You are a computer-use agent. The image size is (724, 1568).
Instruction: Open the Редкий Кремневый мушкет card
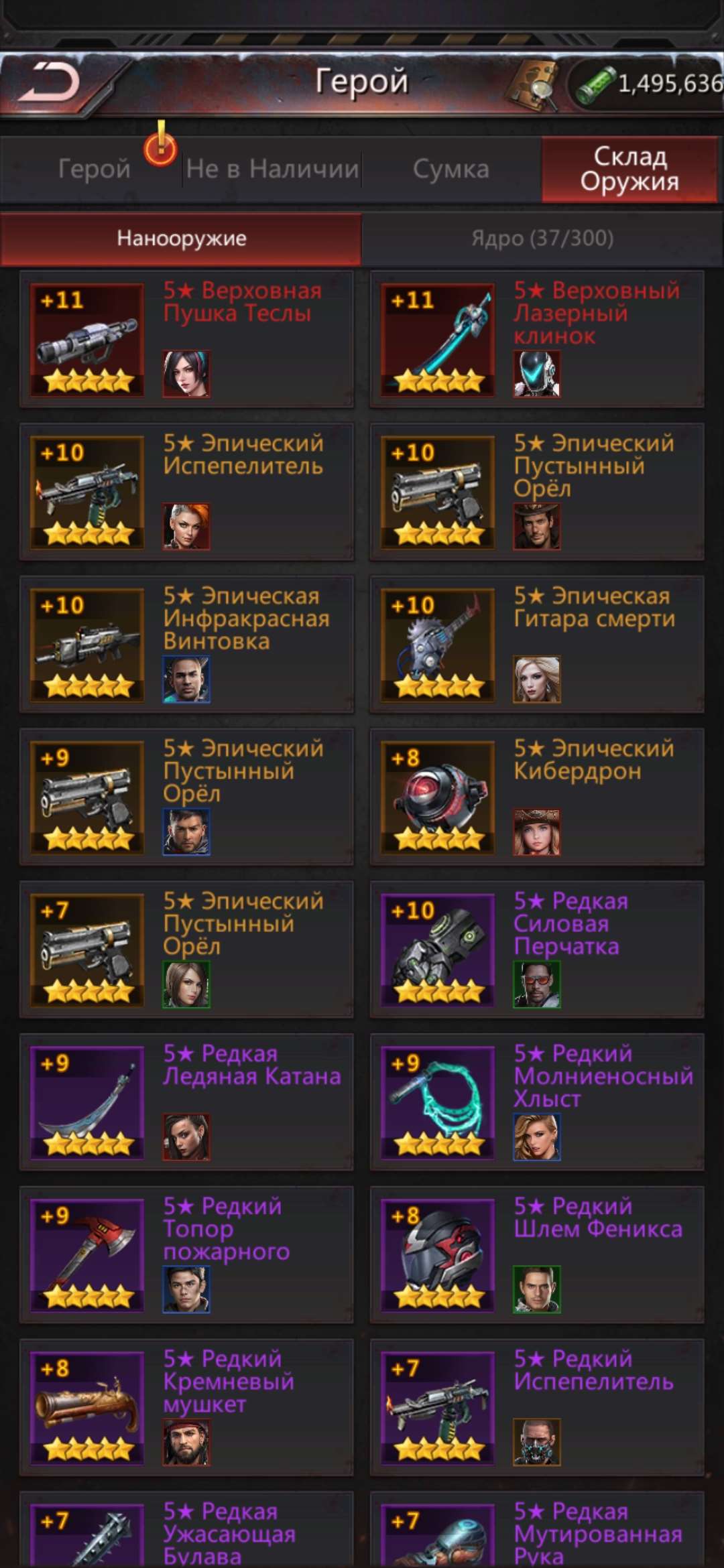(186, 1408)
